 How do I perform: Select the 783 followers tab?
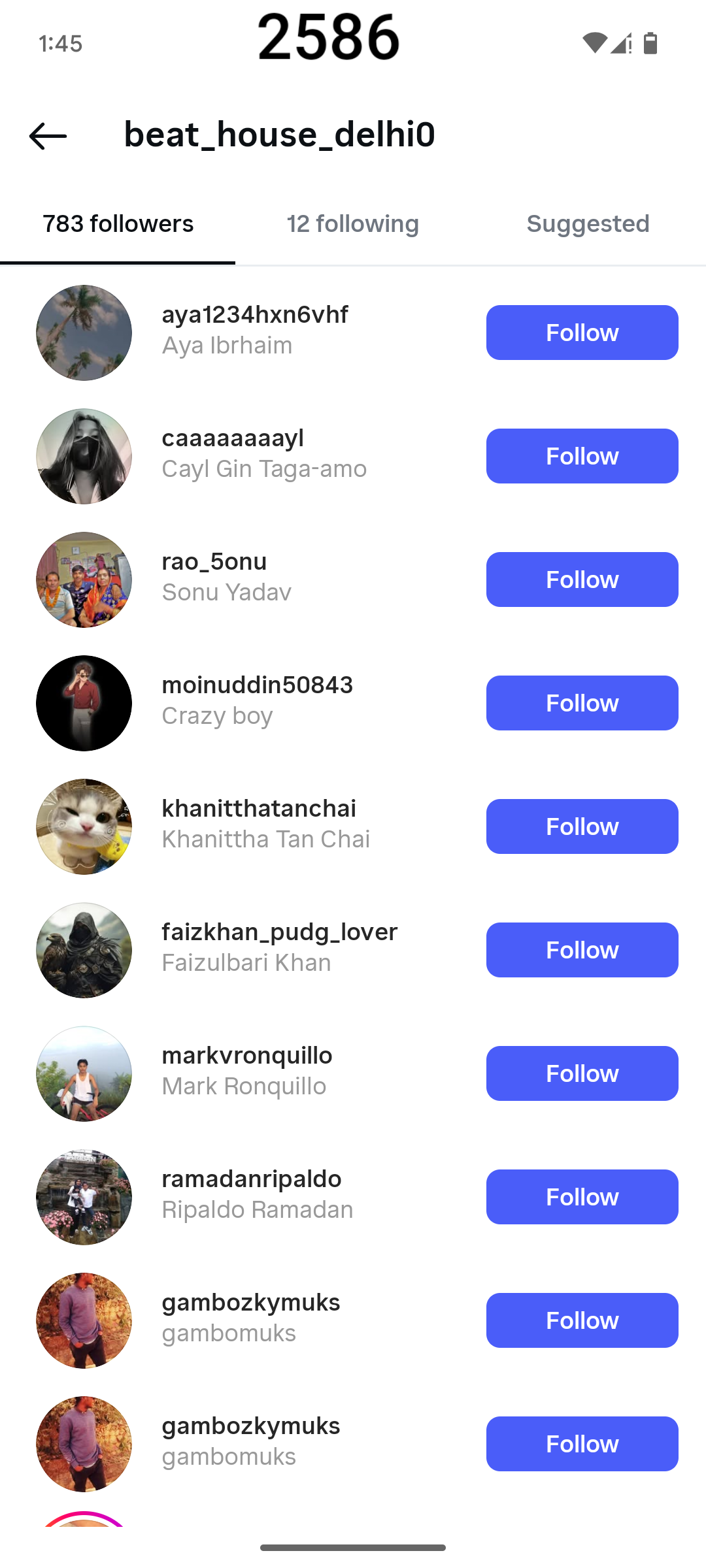point(118,224)
